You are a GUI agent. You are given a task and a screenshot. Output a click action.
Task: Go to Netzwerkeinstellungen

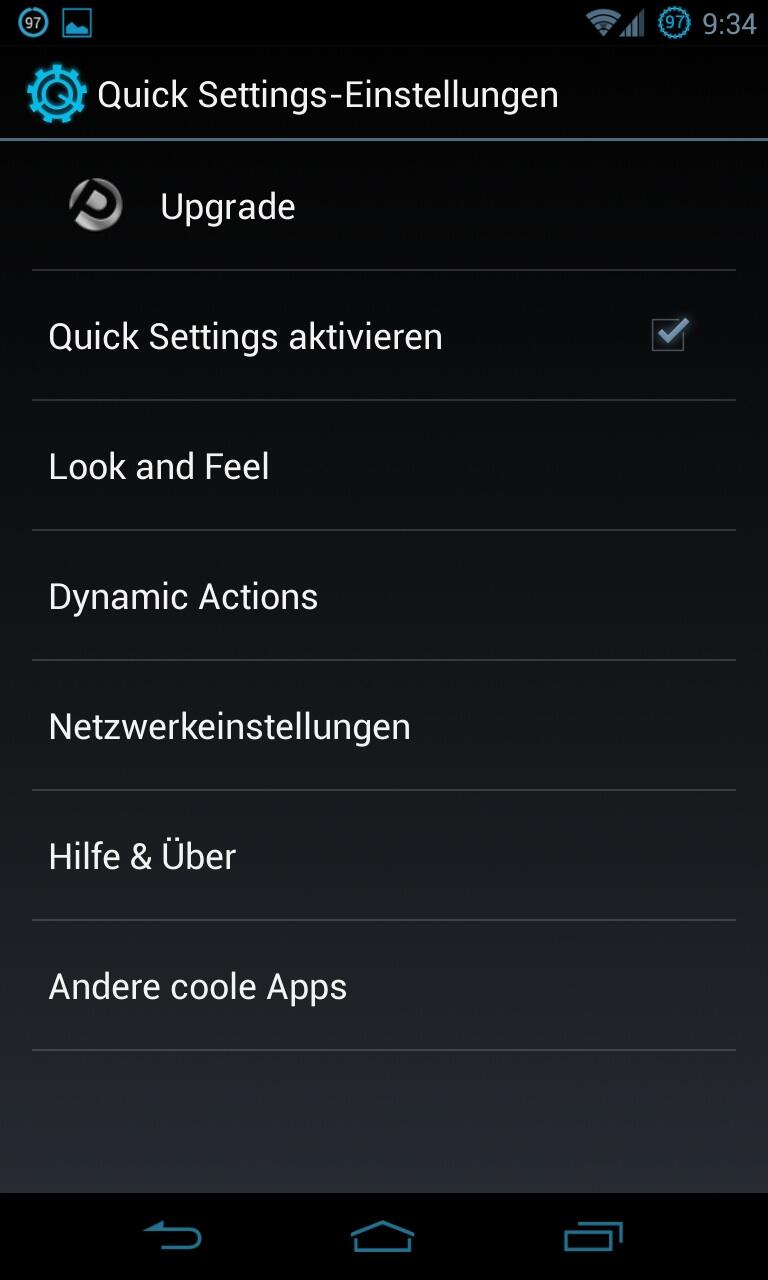230,727
